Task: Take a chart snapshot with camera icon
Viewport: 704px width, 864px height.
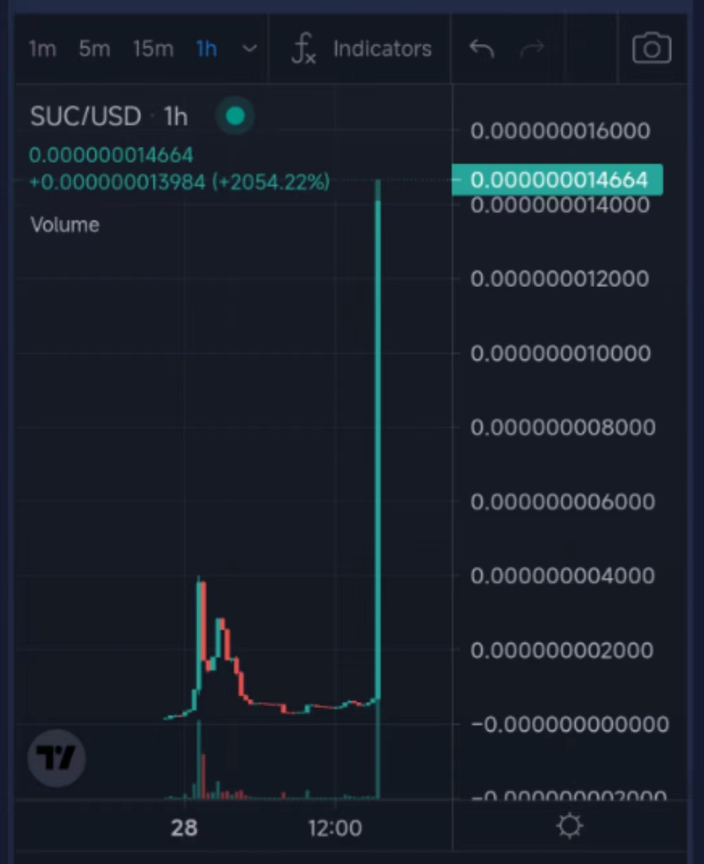Action: point(651,49)
